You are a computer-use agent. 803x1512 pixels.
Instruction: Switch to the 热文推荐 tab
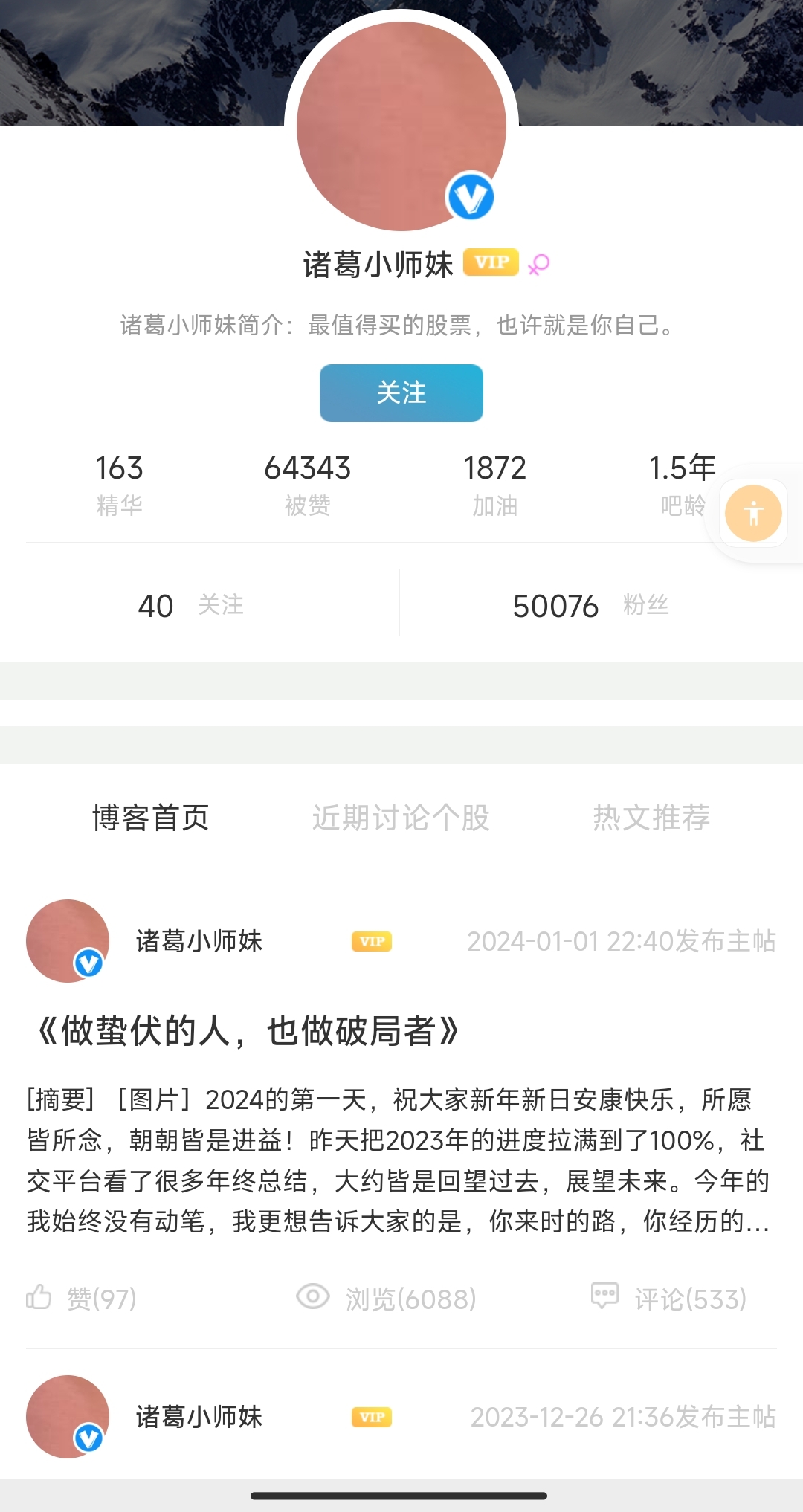click(x=651, y=818)
